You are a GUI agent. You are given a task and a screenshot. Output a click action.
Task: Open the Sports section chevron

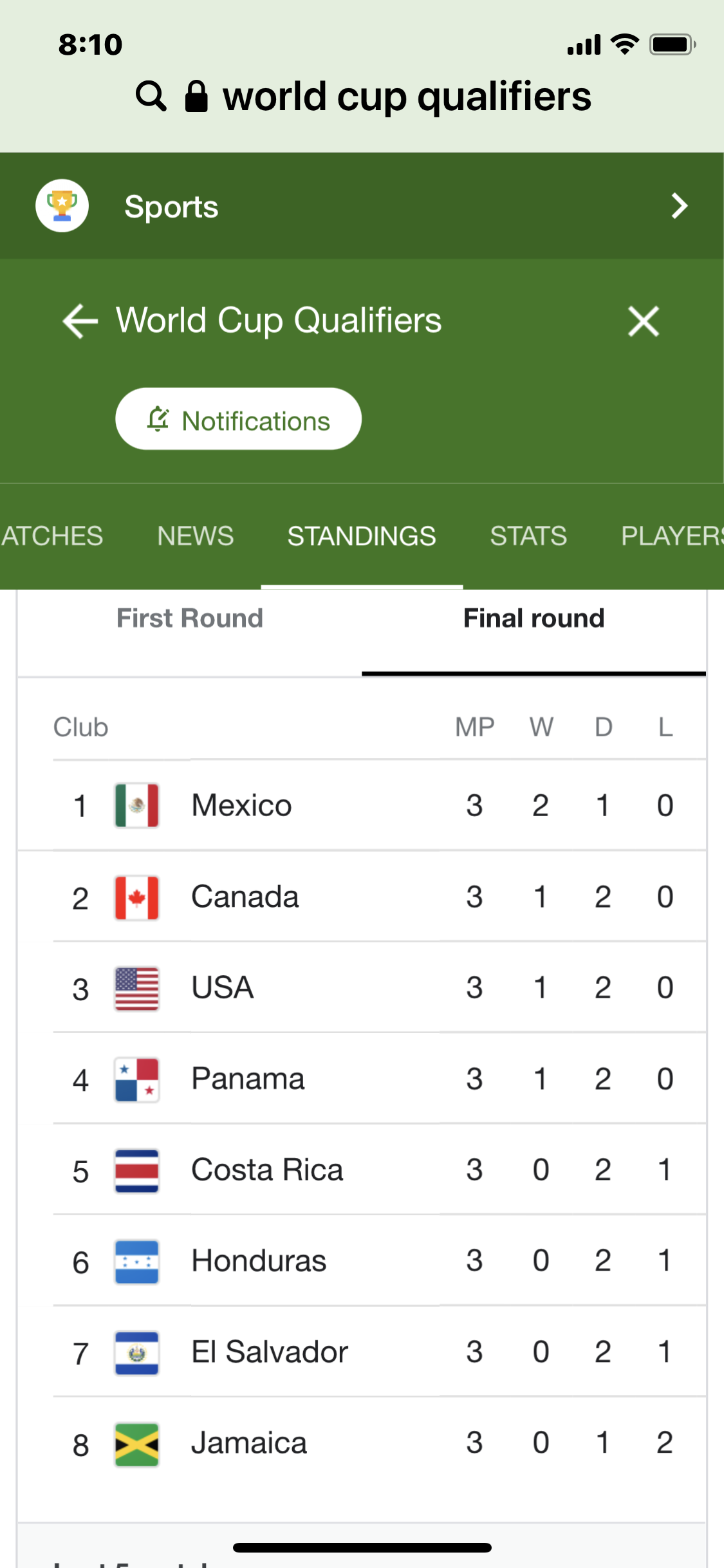point(679,206)
